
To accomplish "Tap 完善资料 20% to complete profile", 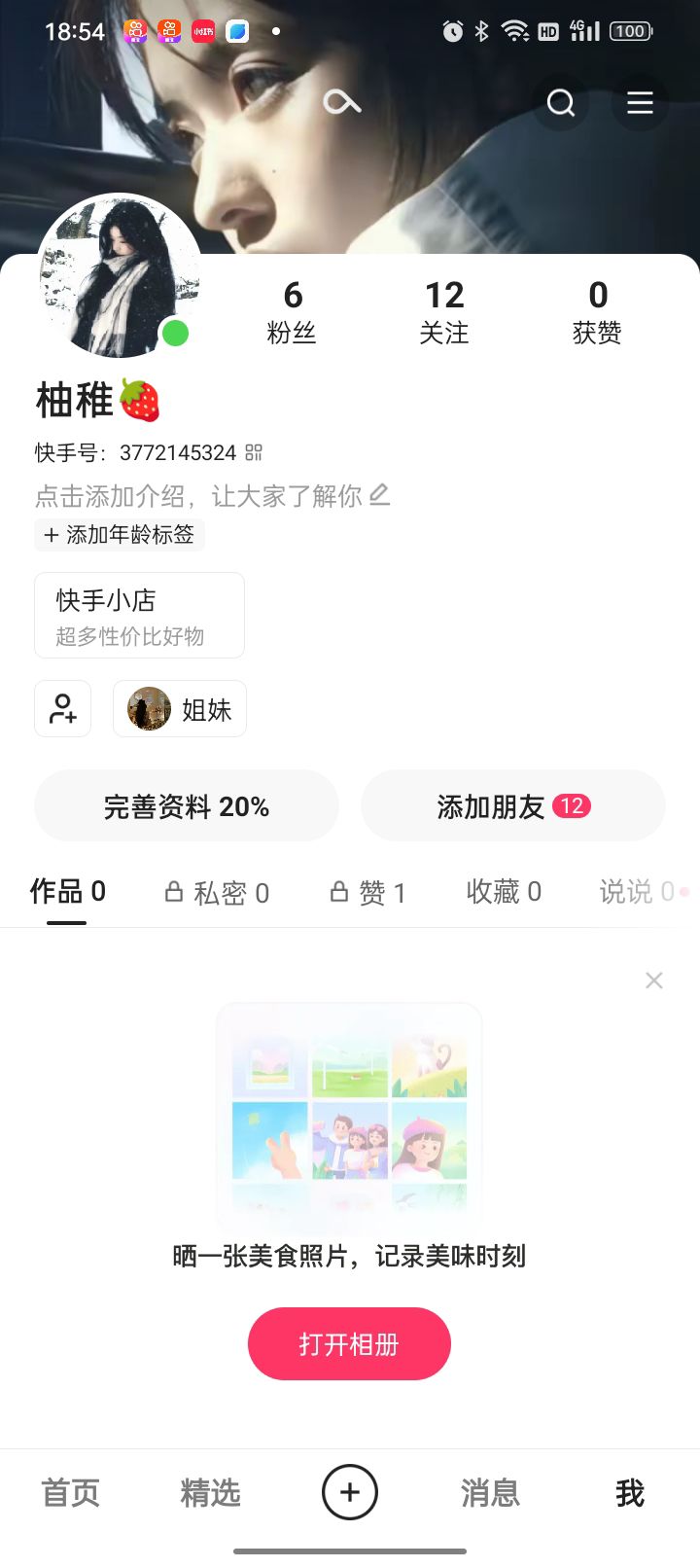I will 187,806.
